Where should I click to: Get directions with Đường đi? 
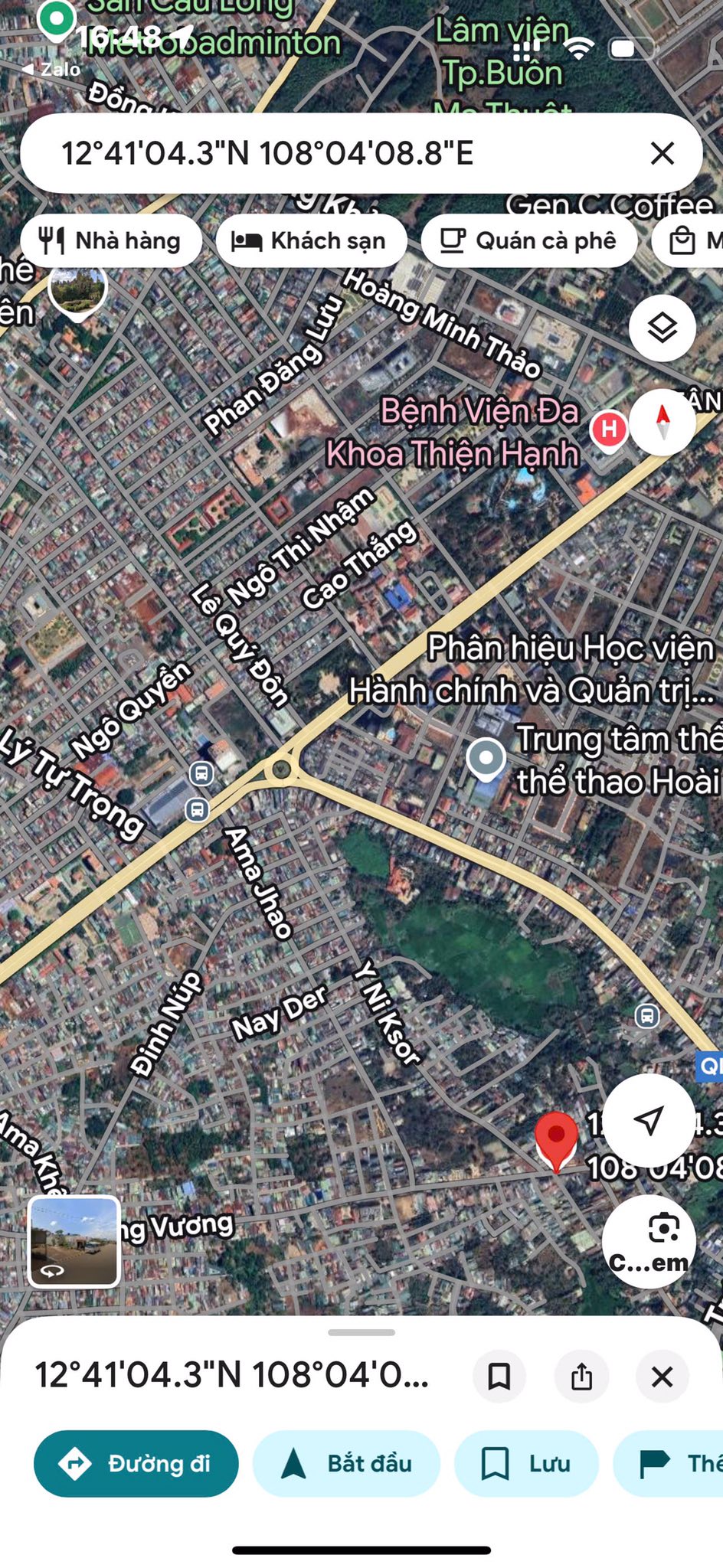136,1464
